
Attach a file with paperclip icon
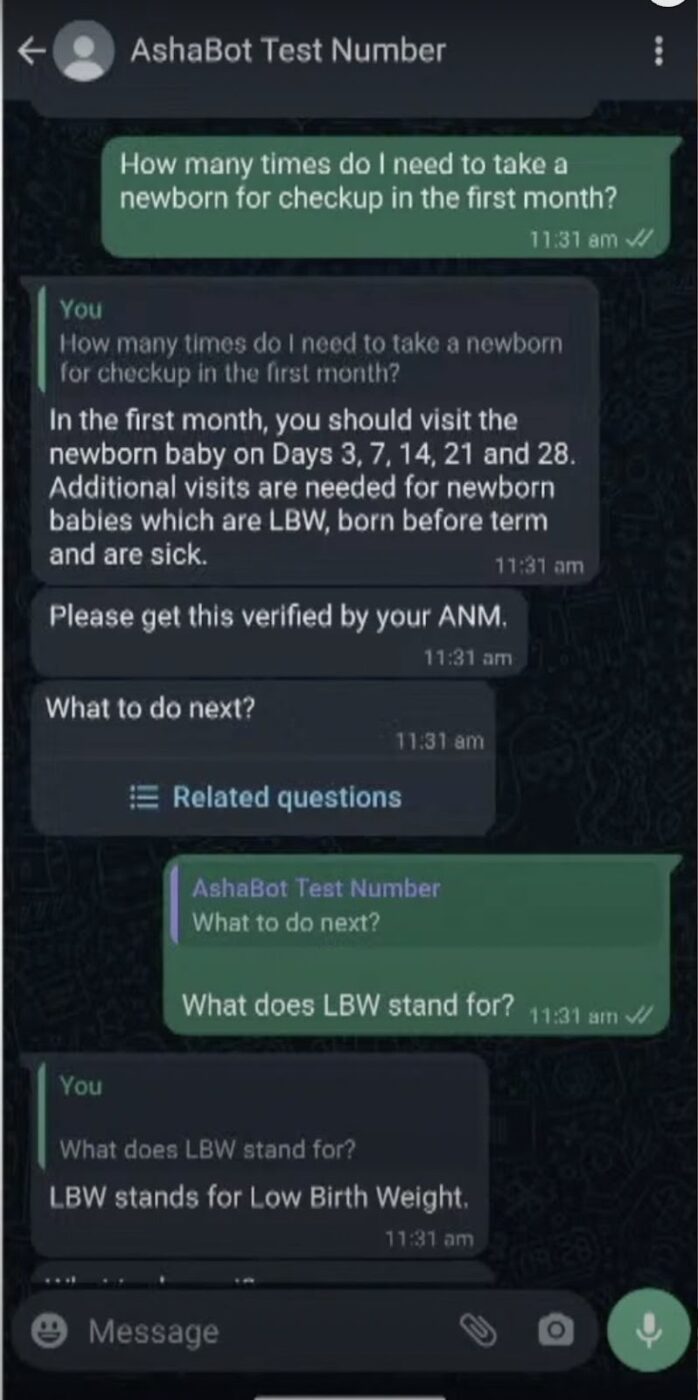[x=478, y=1330]
